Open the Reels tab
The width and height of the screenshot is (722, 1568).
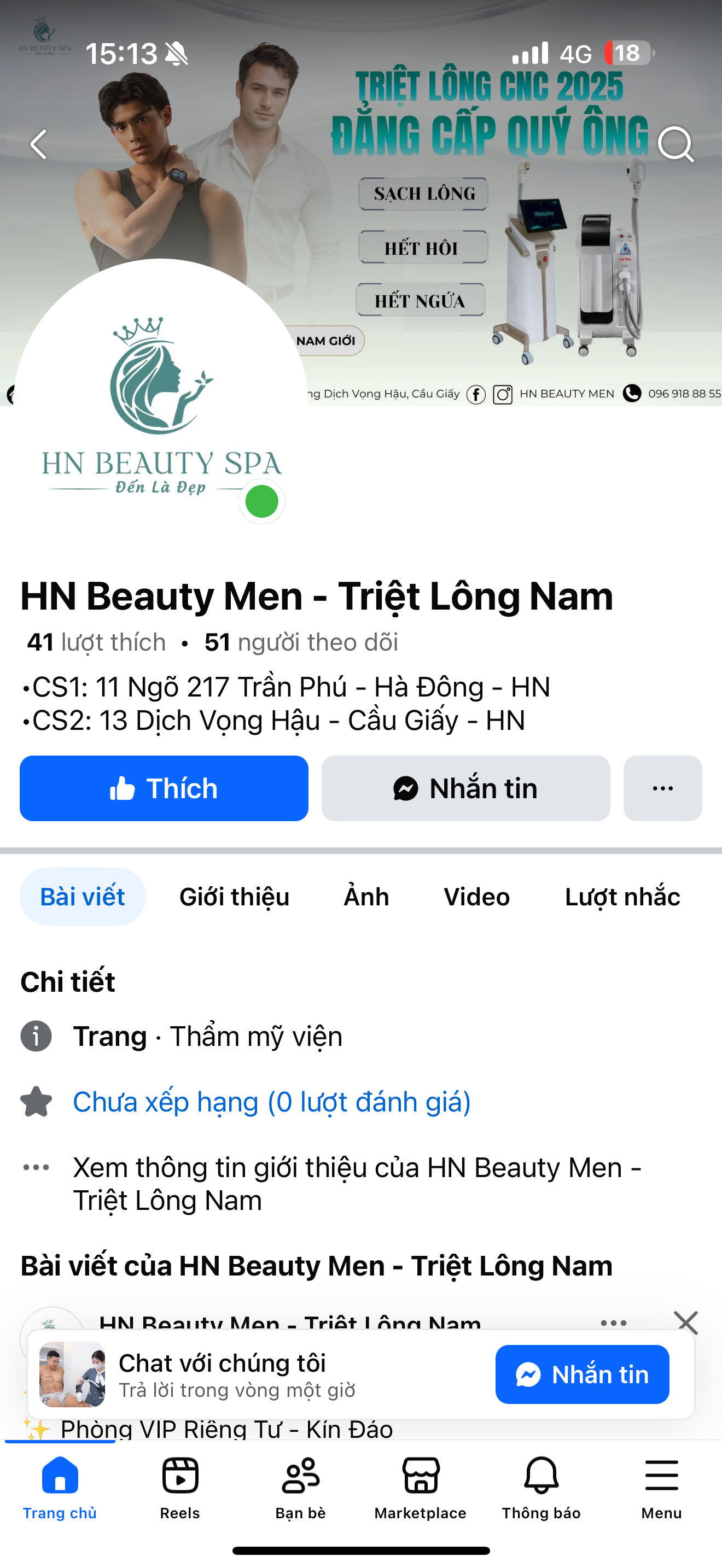180,1485
